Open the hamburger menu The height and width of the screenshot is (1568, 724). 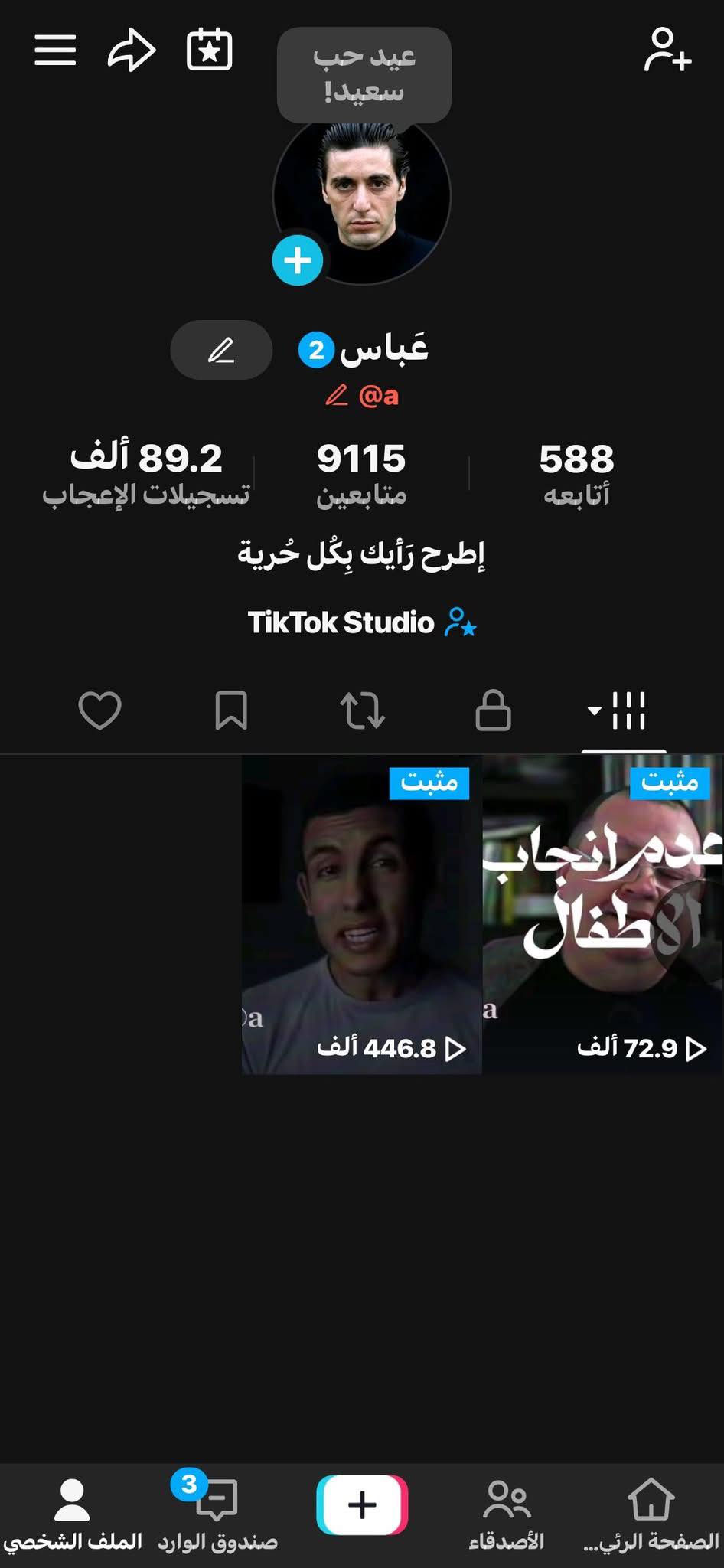click(55, 51)
